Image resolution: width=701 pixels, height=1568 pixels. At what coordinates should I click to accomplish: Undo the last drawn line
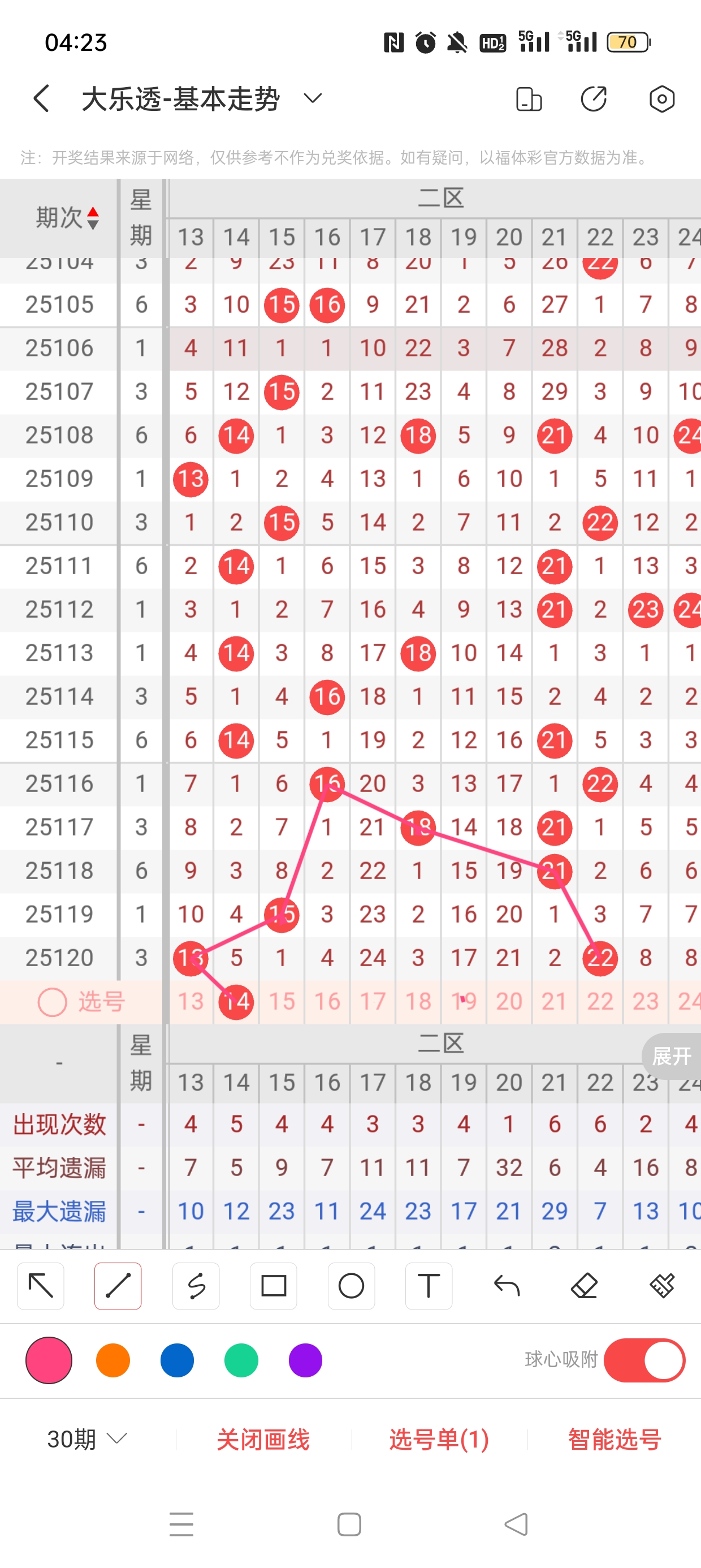tap(507, 1286)
